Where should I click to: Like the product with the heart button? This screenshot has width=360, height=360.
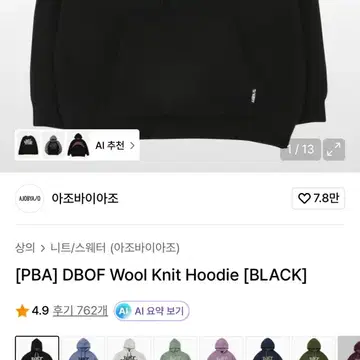point(318,199)
